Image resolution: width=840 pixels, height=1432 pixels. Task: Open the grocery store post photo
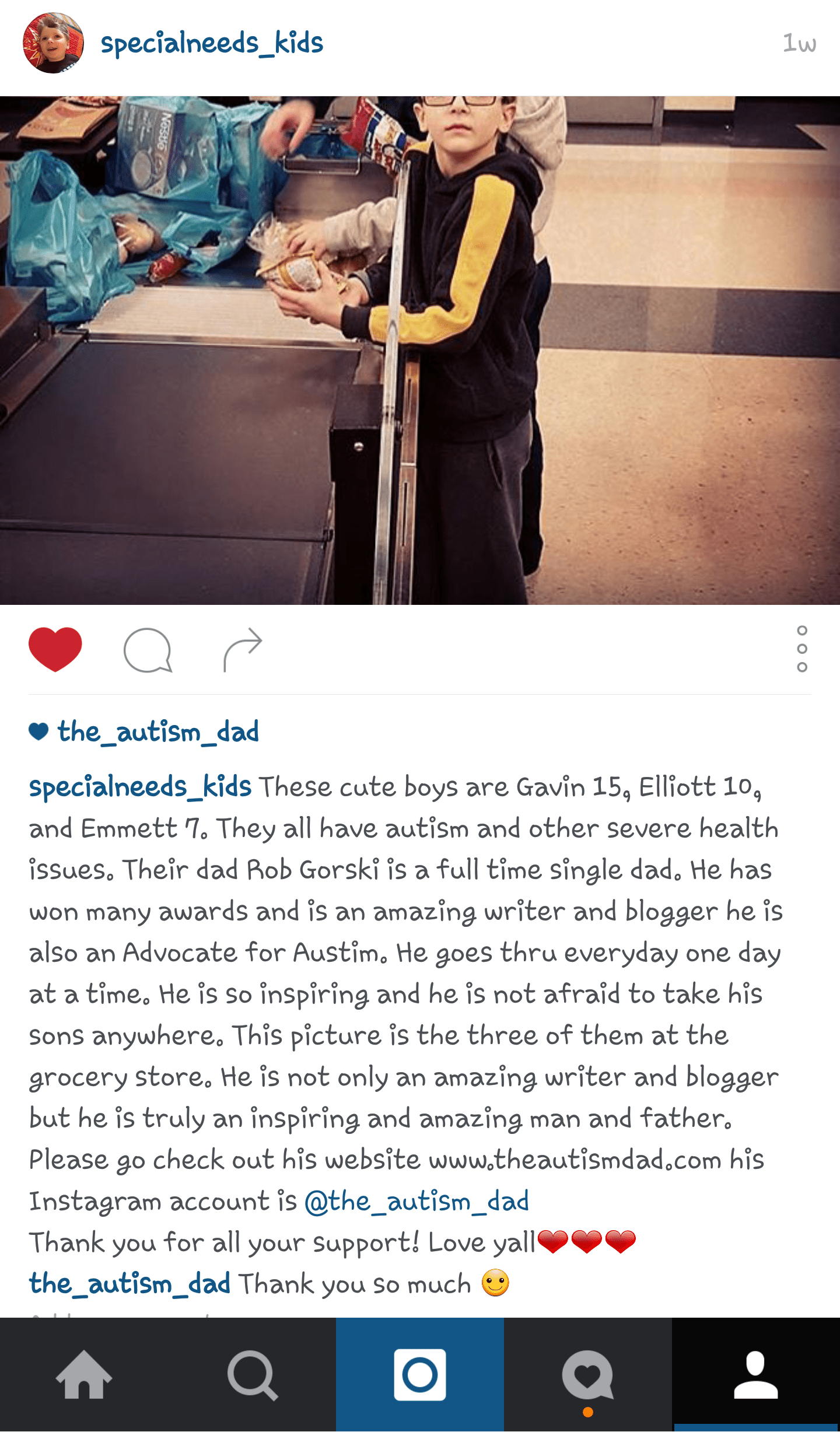point(420,350)
